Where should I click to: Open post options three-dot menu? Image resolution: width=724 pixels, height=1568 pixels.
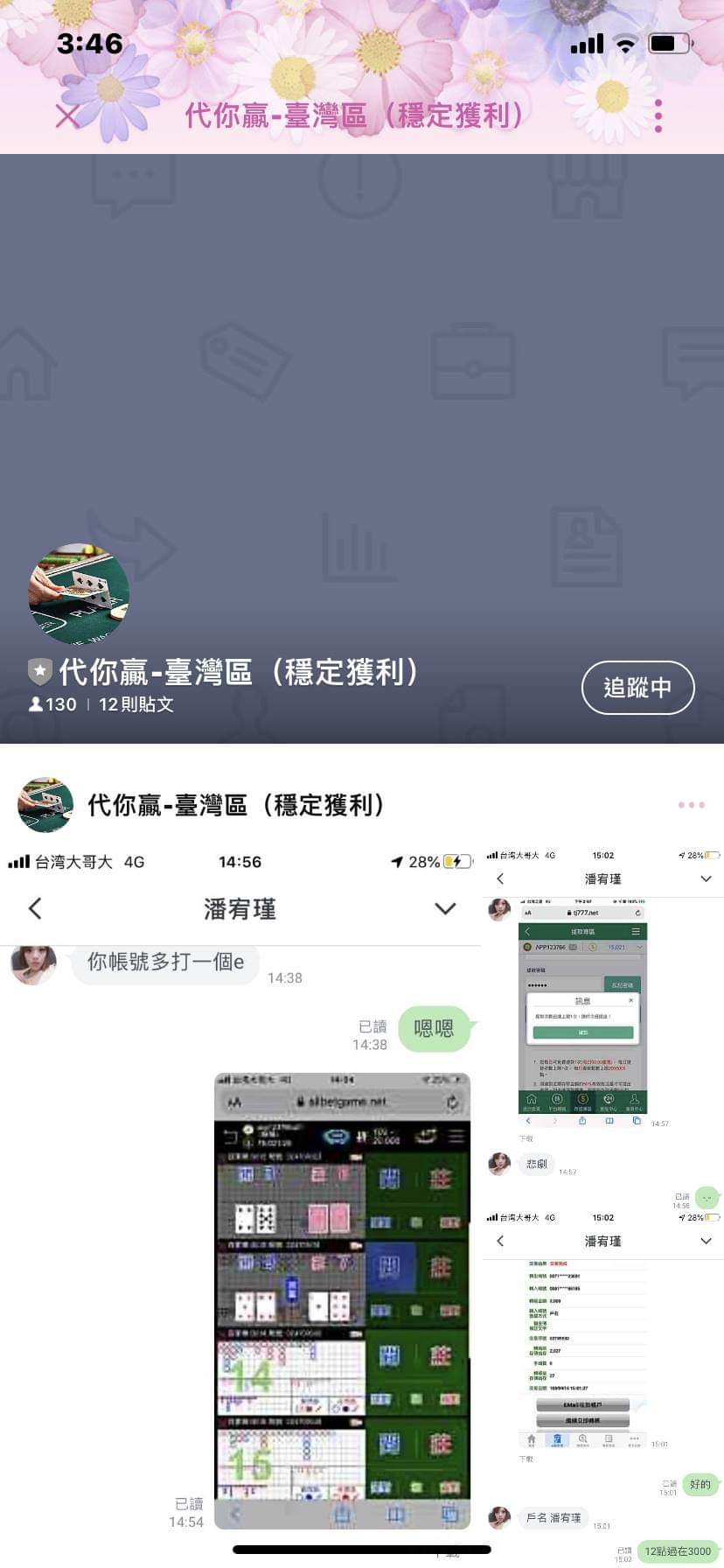(691, 805)
